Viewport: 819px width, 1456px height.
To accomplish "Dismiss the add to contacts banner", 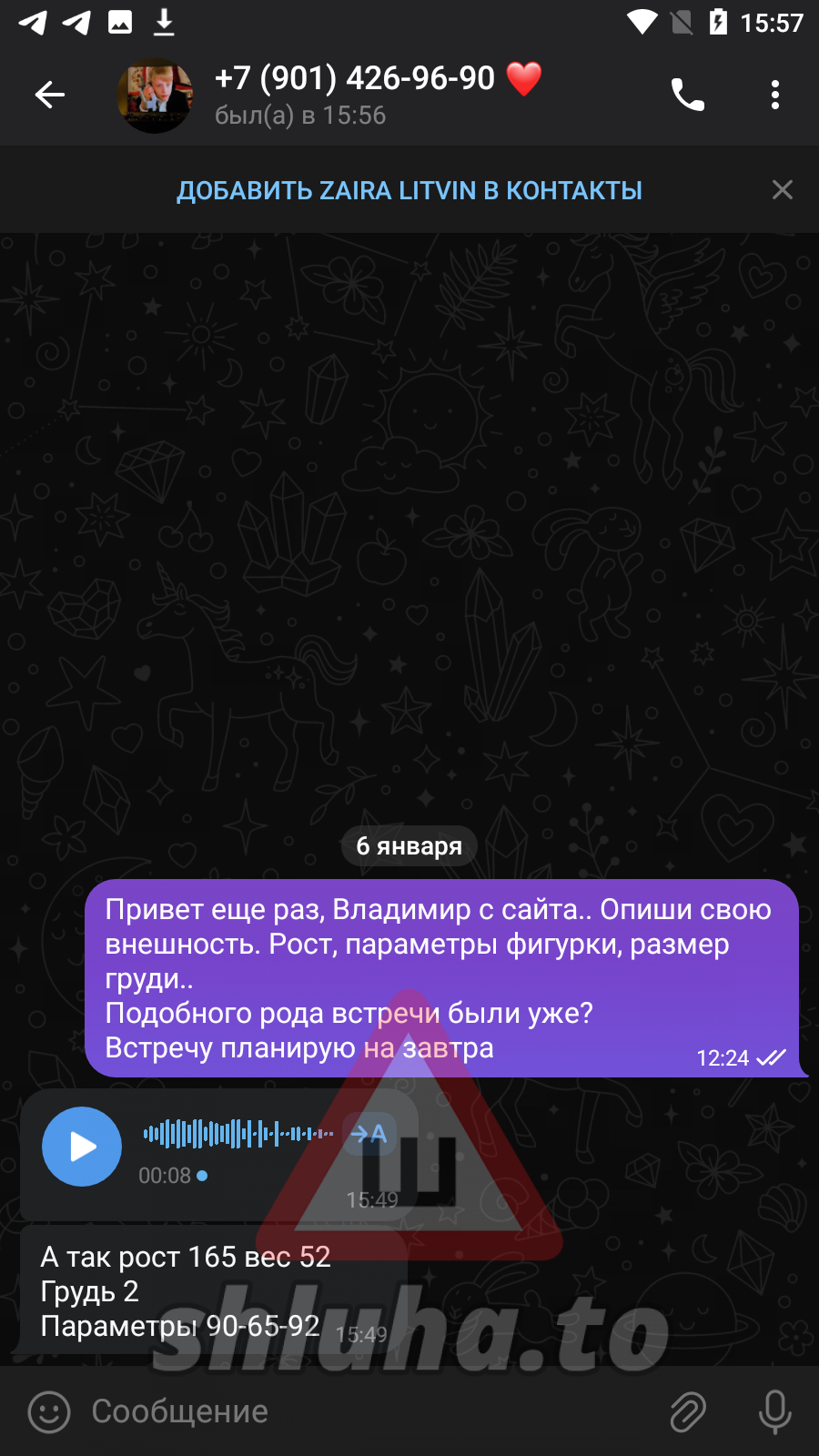I will pos(782,189).
